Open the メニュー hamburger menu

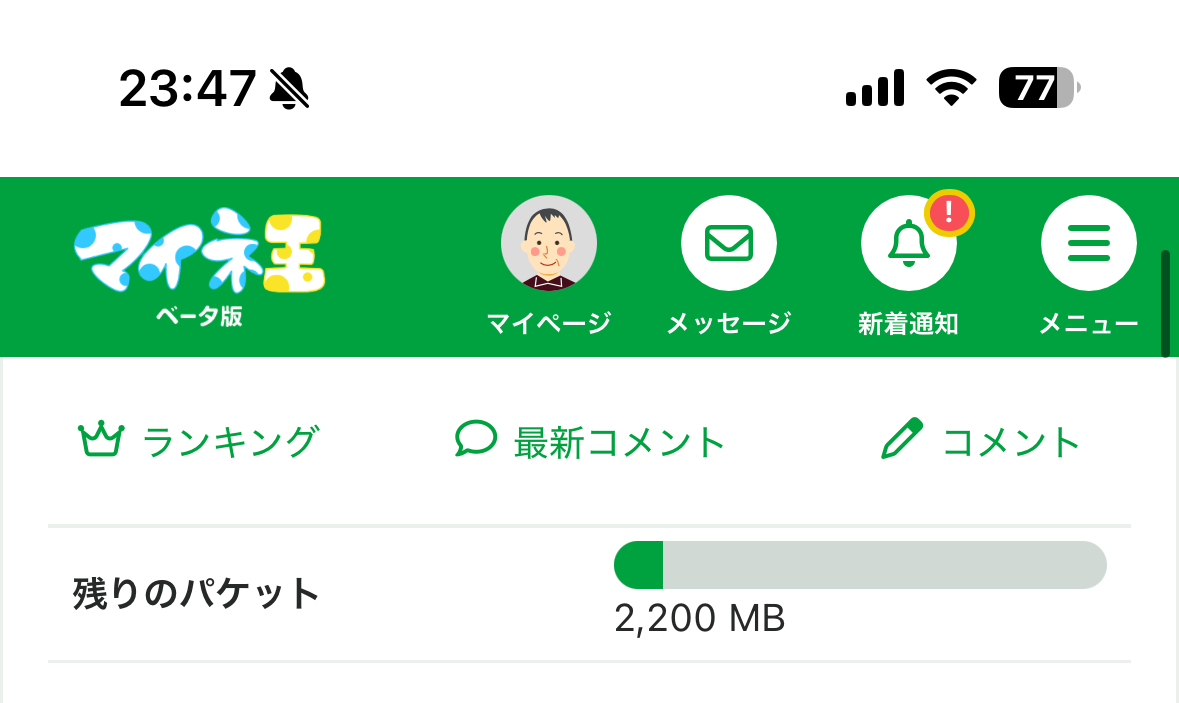pyautogui.click(x=1088, y=244)
